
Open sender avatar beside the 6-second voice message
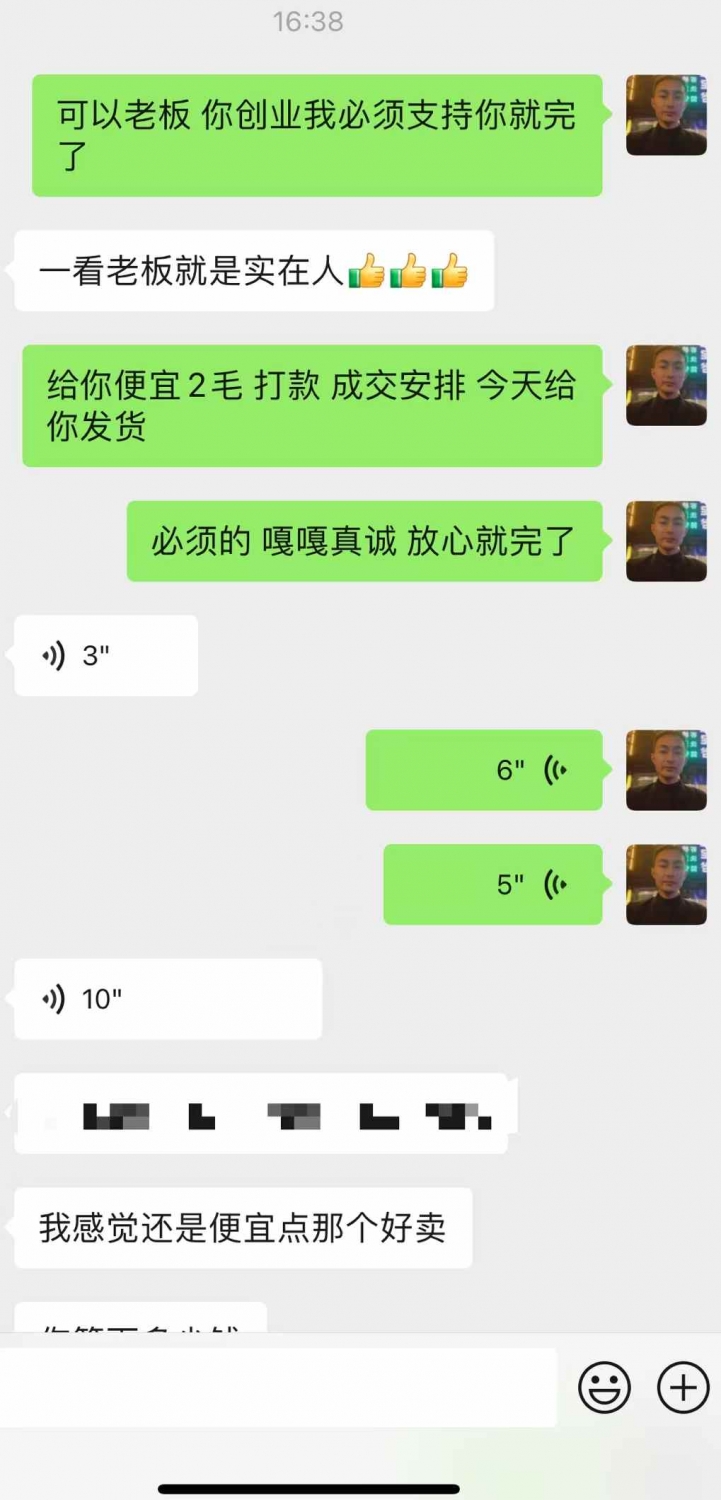click(666, 770)
